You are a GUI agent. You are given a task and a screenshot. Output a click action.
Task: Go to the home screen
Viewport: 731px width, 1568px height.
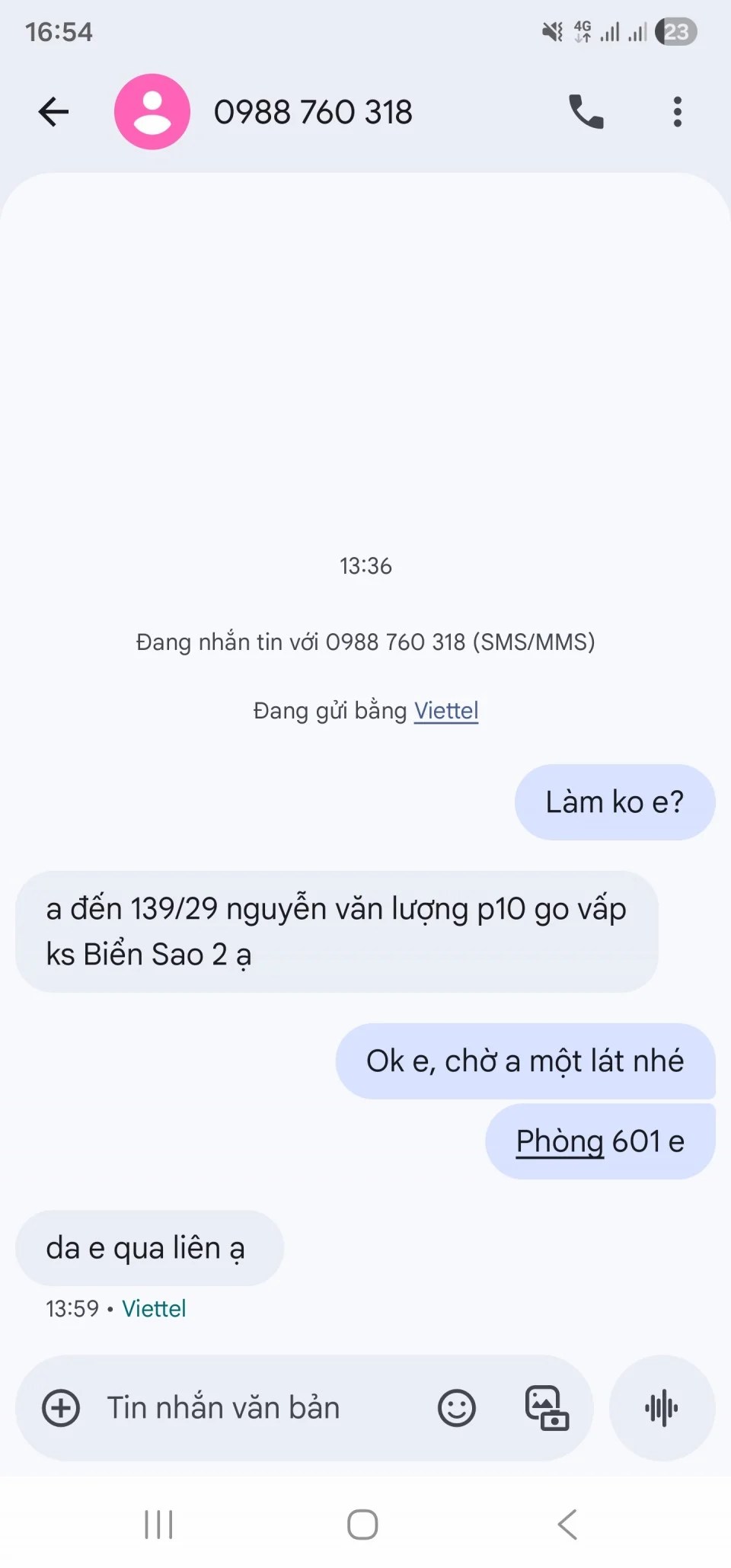pos(362,1525)
